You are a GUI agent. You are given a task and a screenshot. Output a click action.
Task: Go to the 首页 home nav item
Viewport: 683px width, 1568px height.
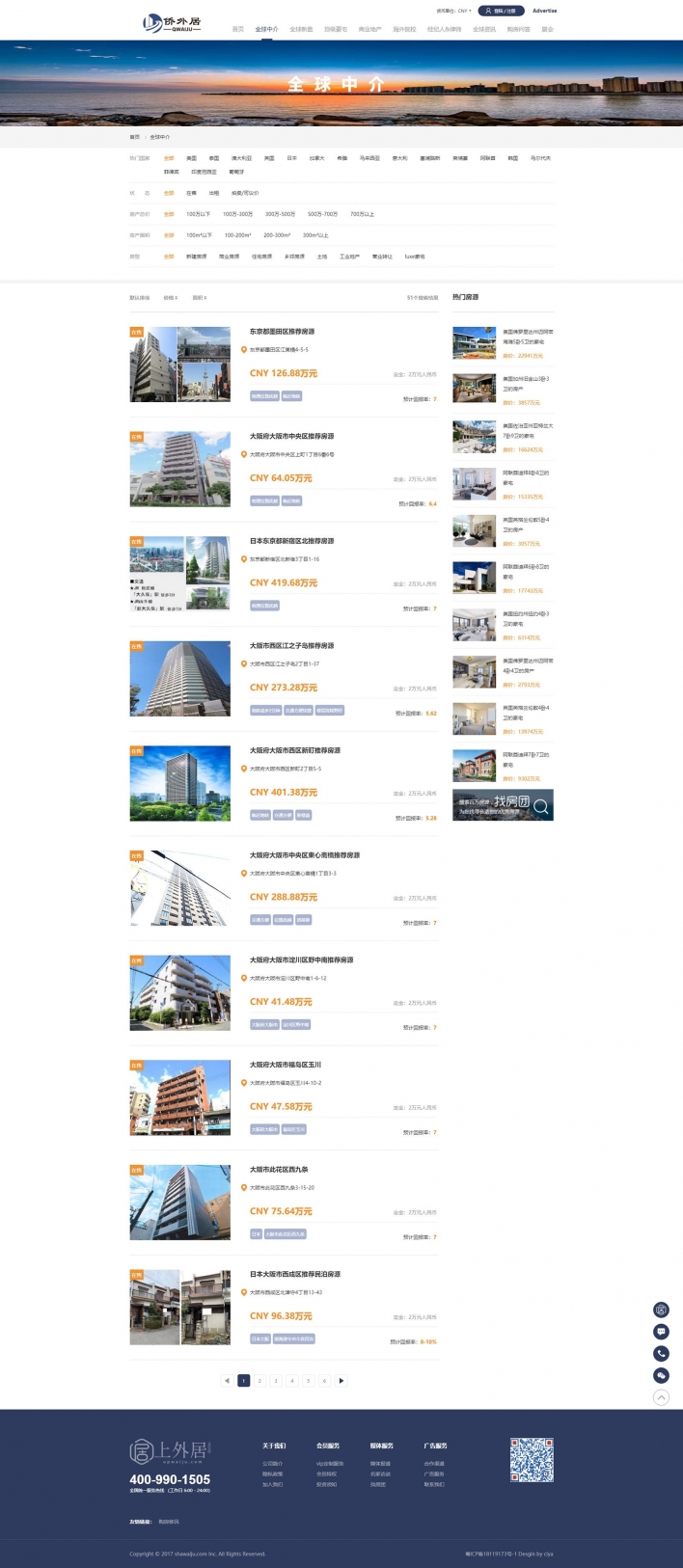[238, 29]
